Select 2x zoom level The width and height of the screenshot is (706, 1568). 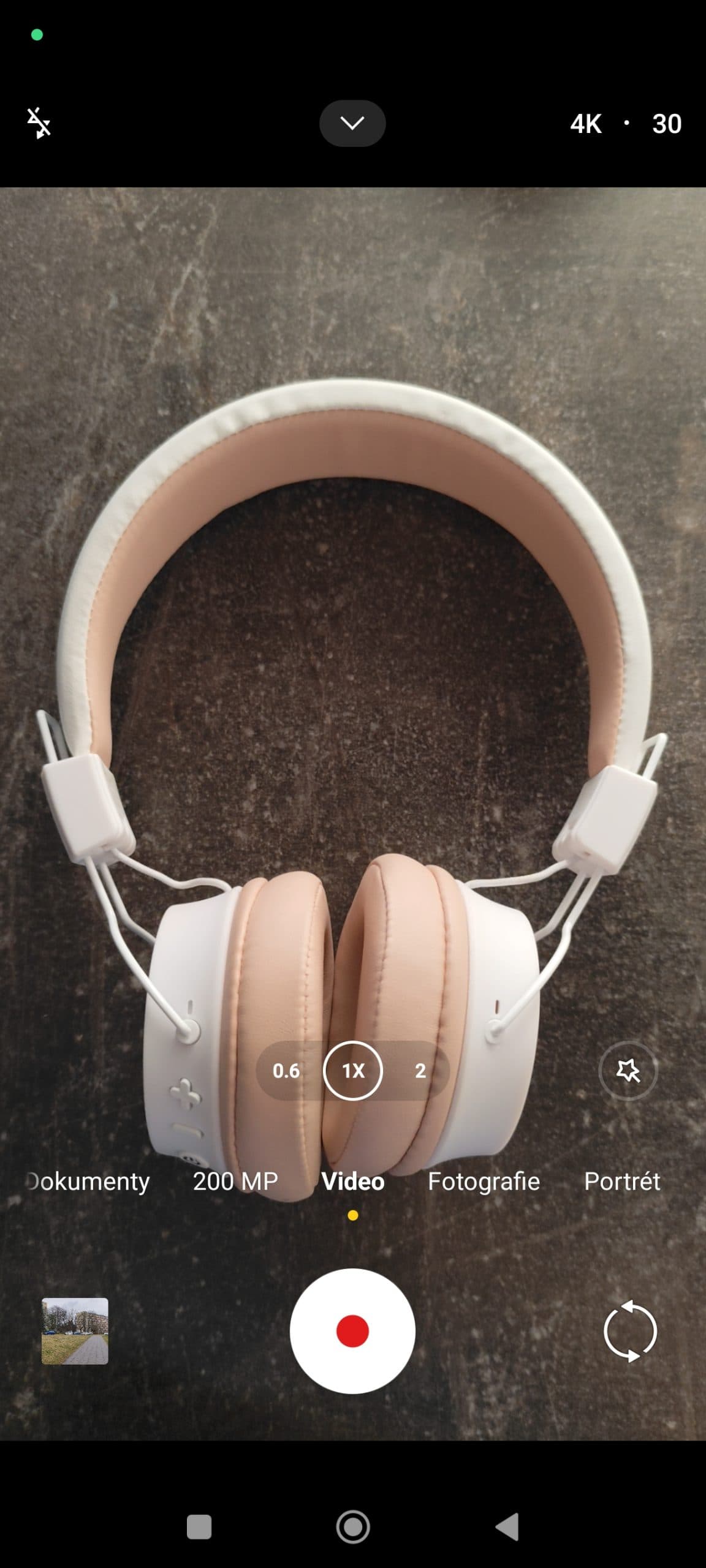pyautogui.click(x=420, y=1071)
